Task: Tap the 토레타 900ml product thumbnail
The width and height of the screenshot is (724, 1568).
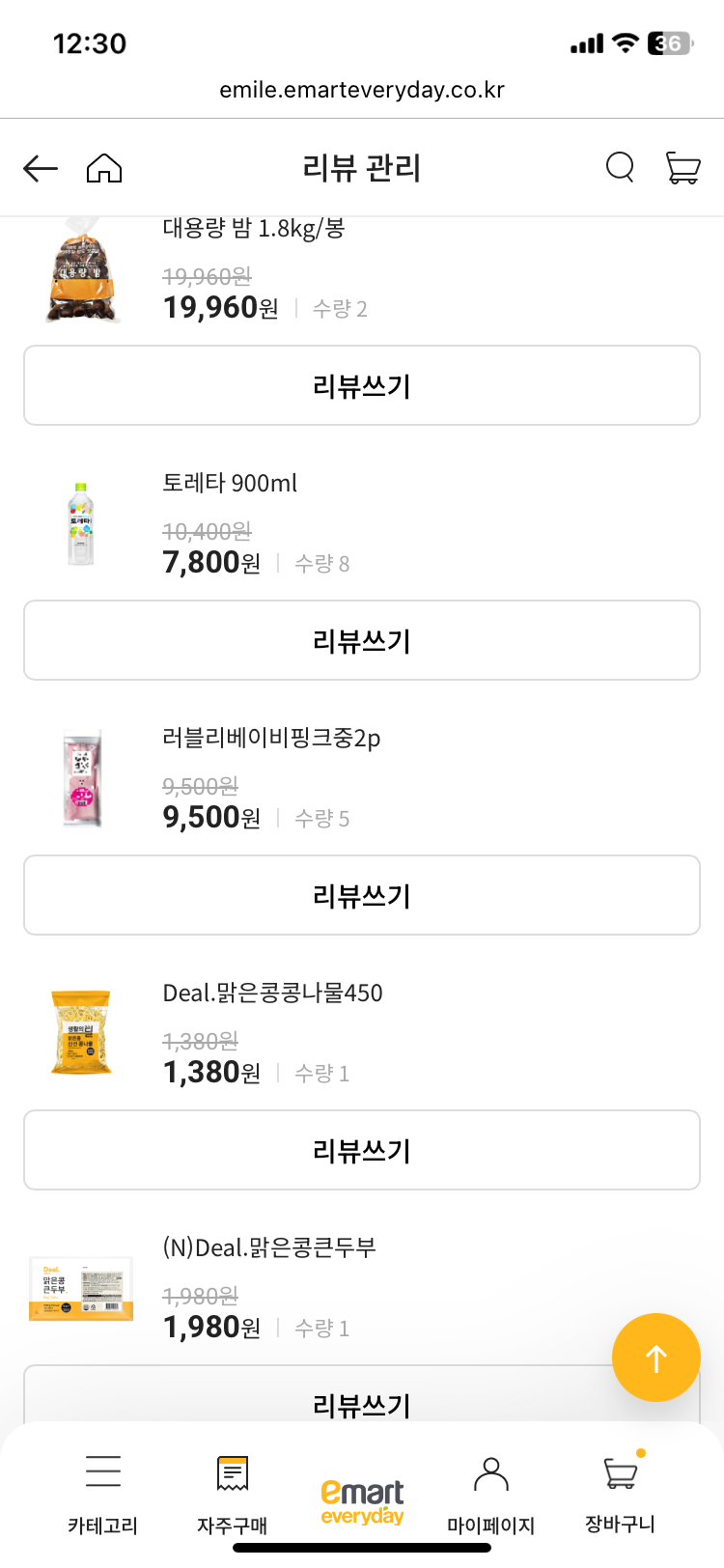Action: point(81,522)
